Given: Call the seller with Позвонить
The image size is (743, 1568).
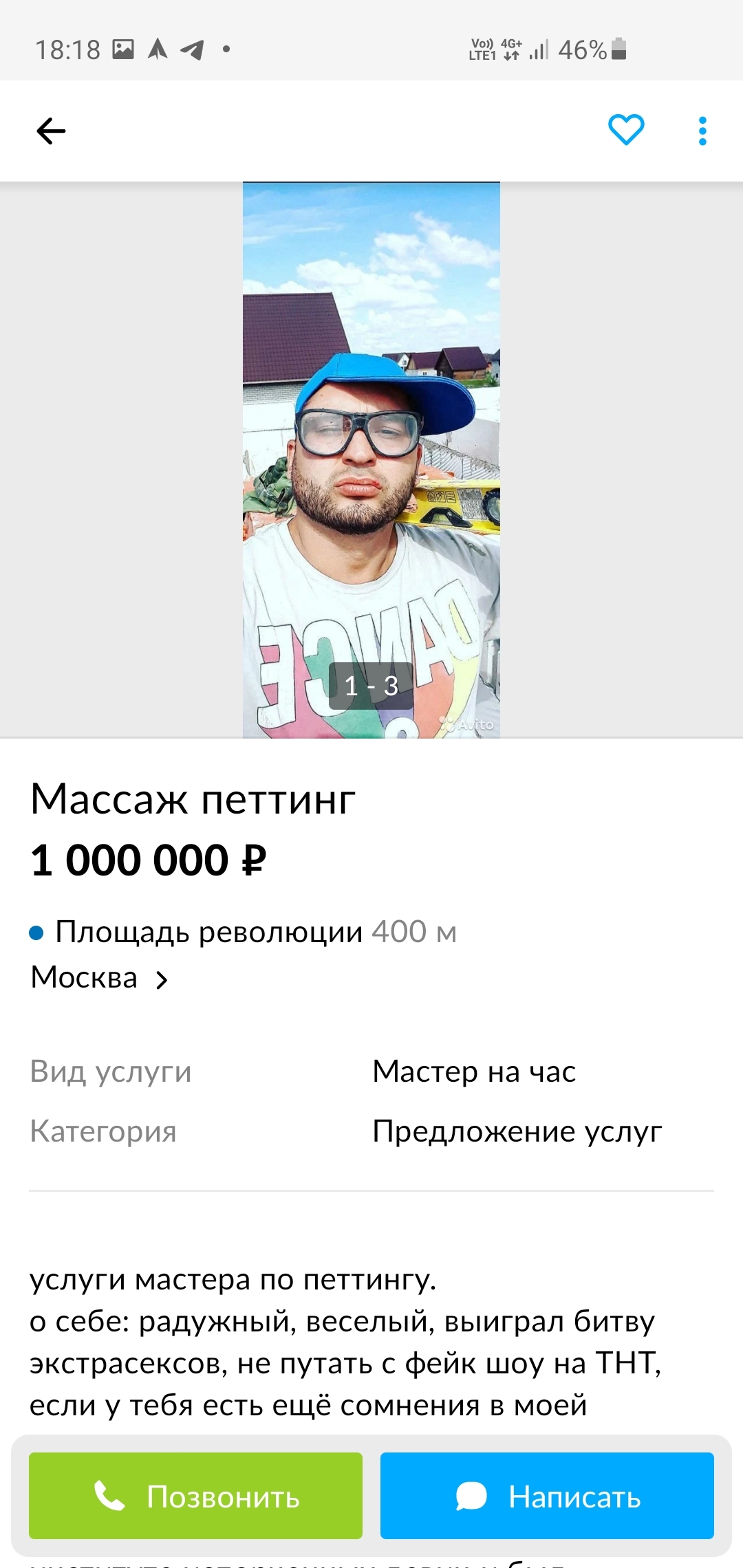Looking at the screenshot, I should click(x=195, y=1496).
